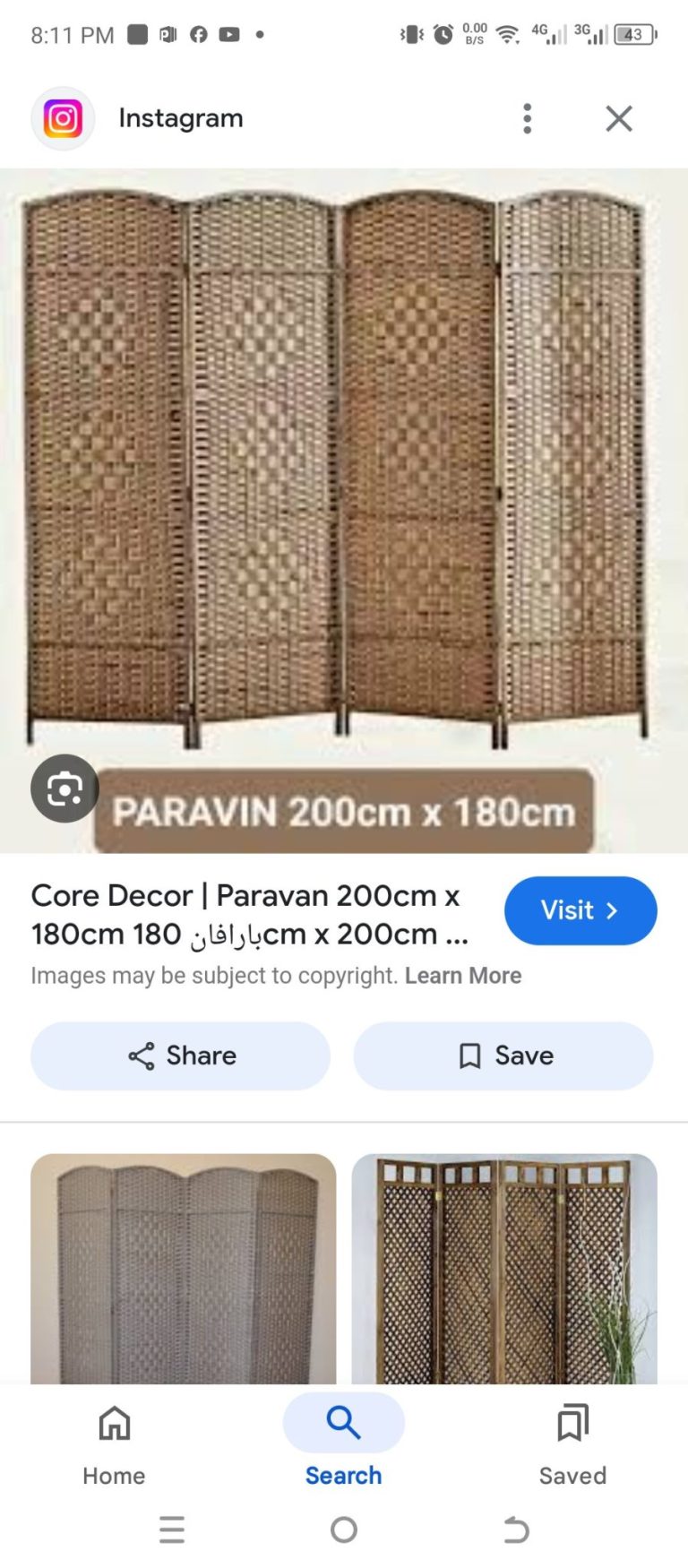Open the grey woven room divider image
Image resolution: width=688 pixels, height=1568 pixels.
point(183,1268)
